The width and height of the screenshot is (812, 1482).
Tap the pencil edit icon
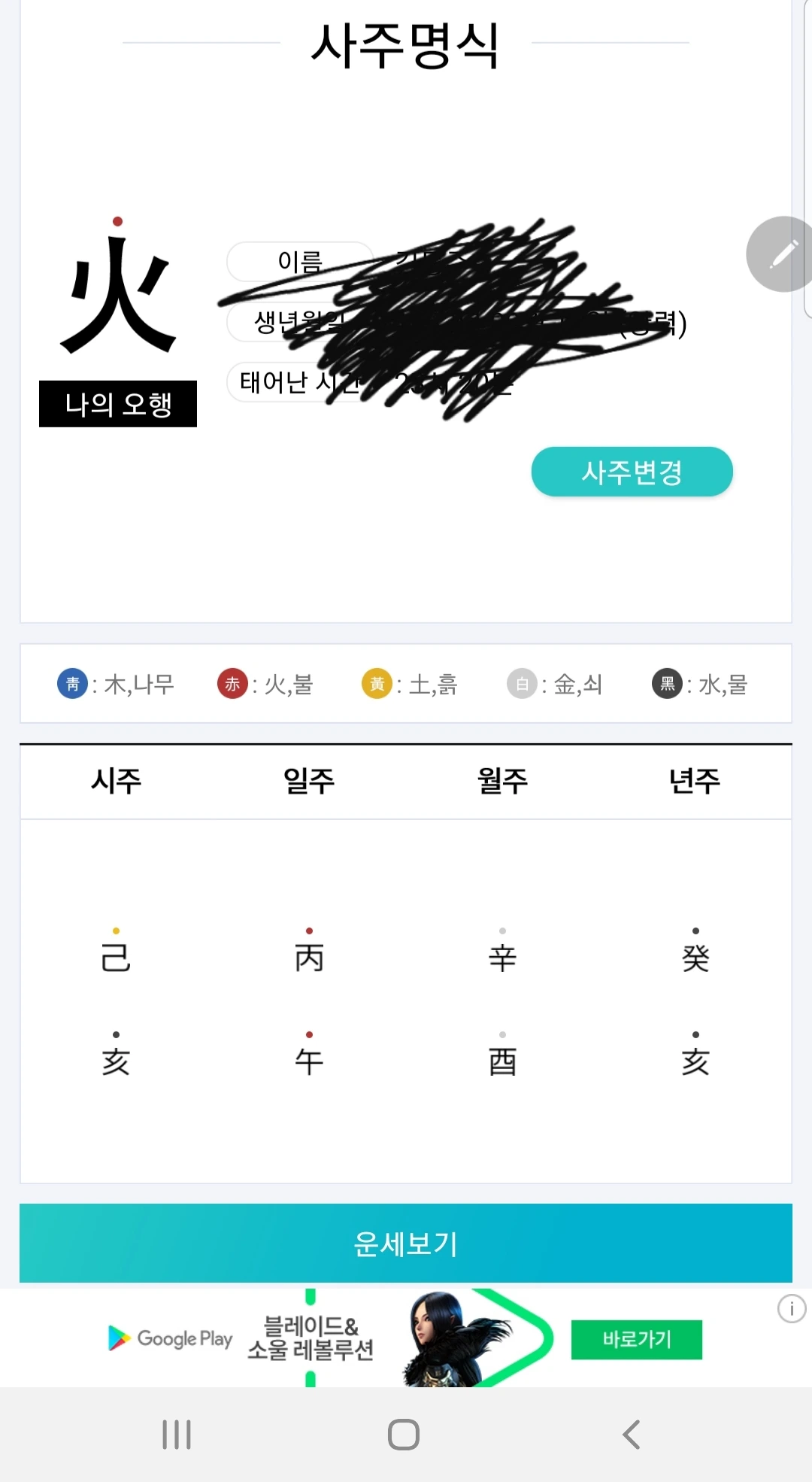click(780, 254)
